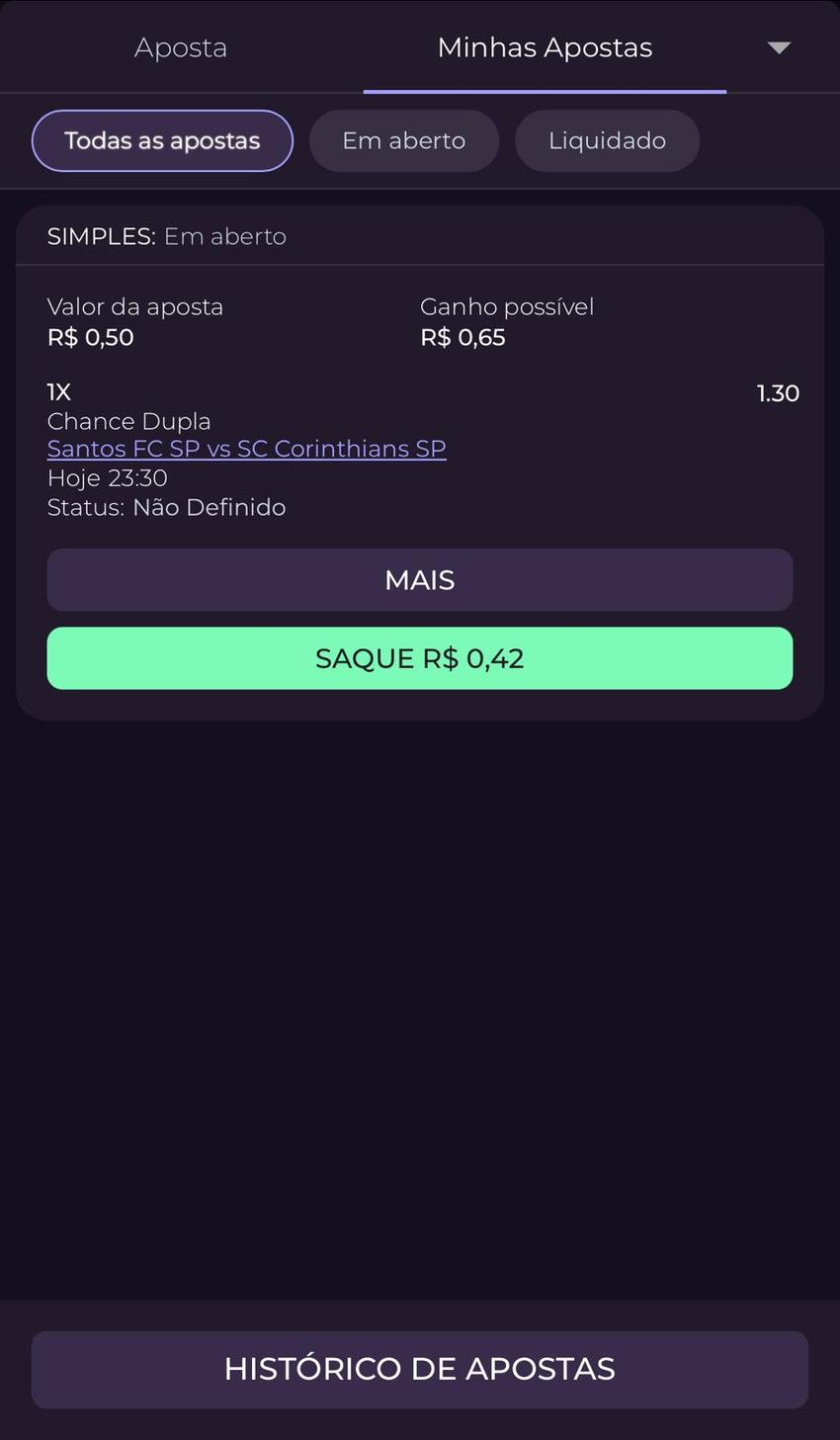Click the Chance Dupla market label
Screen dimensions: 840x1440
pyautogui.click(x=128, y=420)
